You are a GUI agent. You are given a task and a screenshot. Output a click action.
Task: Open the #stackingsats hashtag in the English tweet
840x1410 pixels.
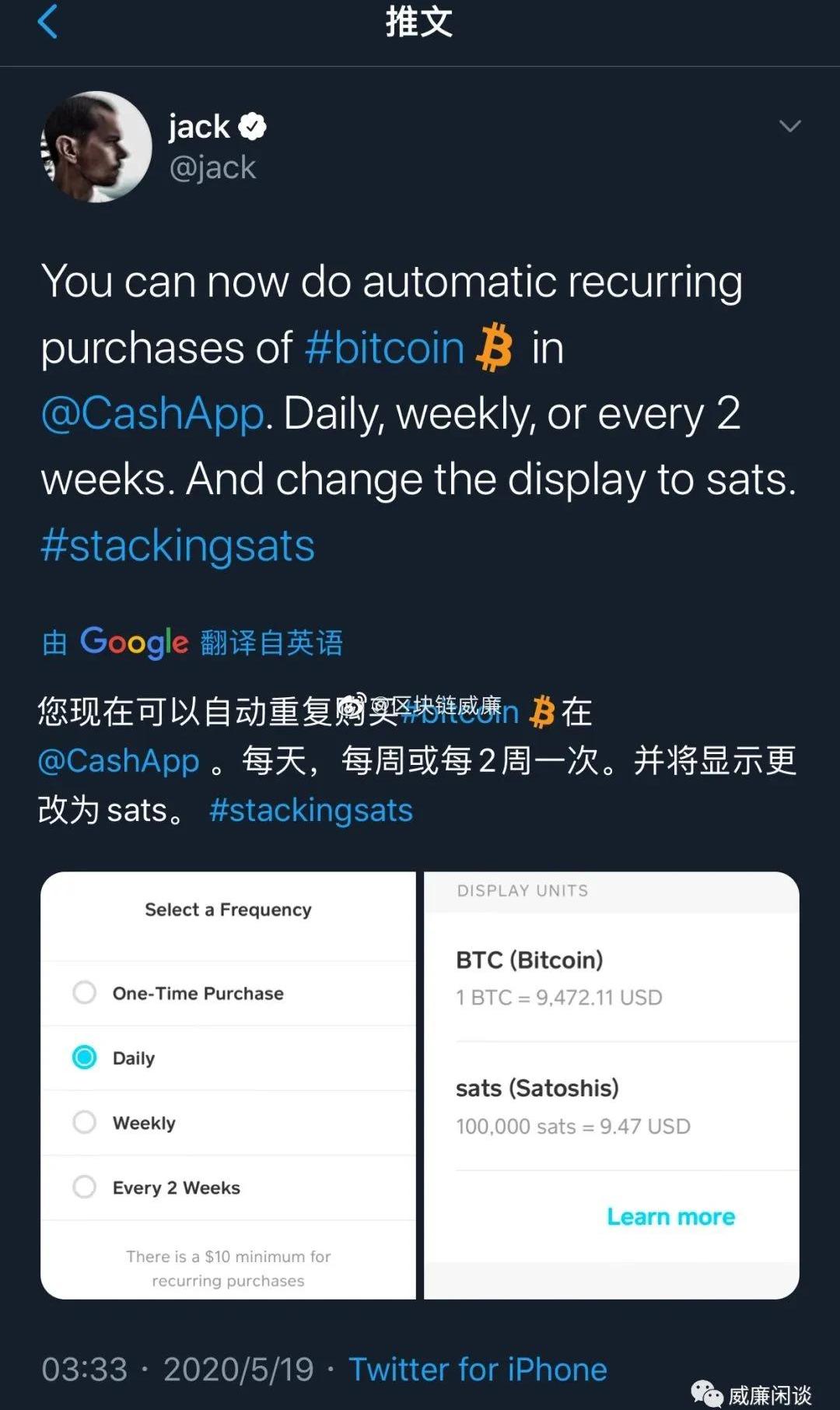(x=177, y=545)
